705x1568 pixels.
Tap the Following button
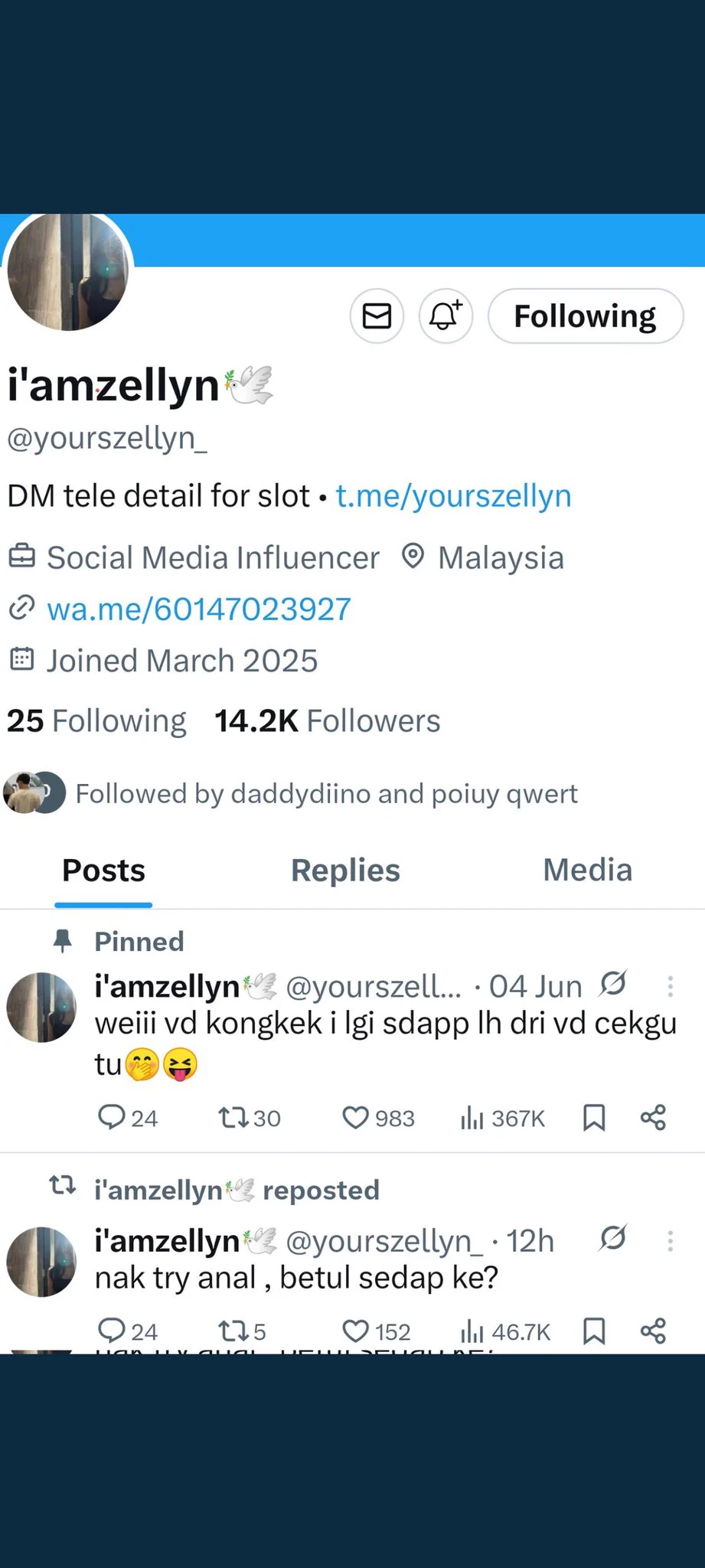click(x=585, y=315)
